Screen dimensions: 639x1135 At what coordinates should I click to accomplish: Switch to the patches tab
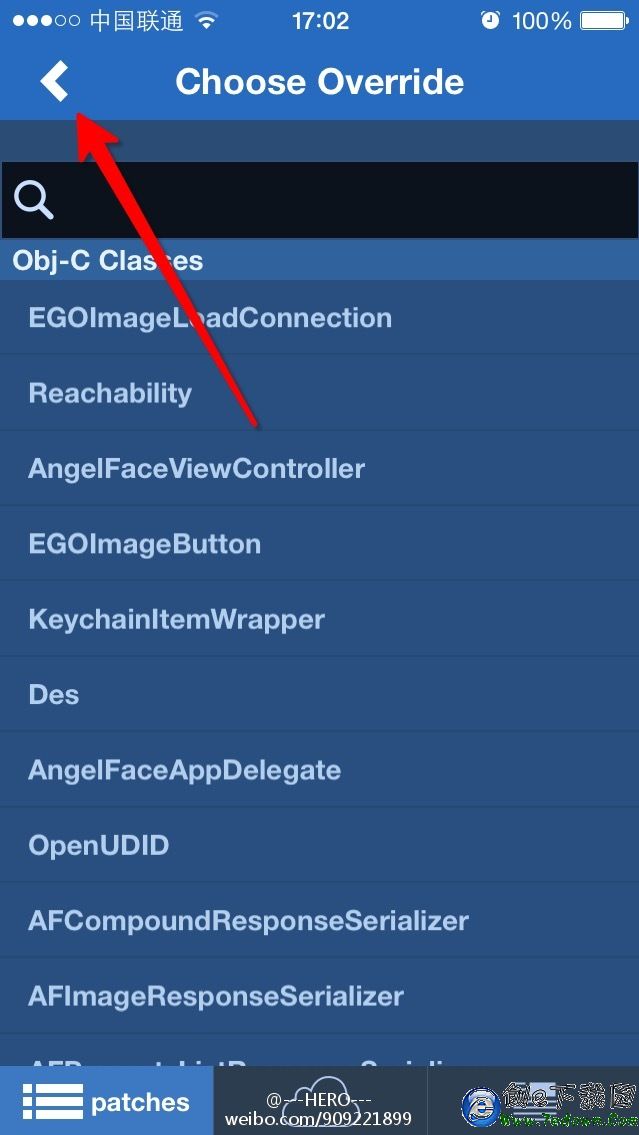pos(106,1102)
